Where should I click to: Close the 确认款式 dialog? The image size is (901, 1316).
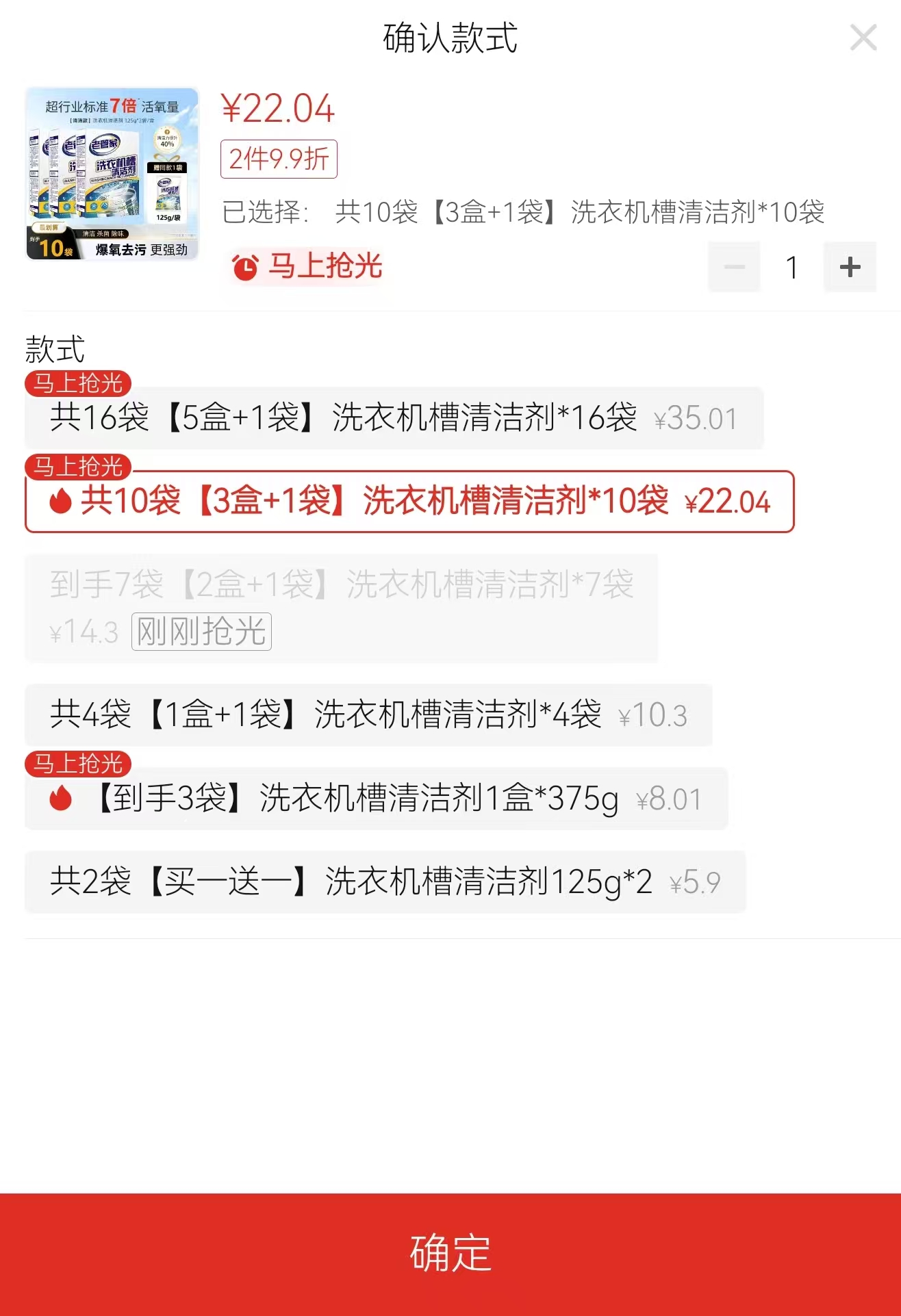pyautogui.click(x=863, y=38)
